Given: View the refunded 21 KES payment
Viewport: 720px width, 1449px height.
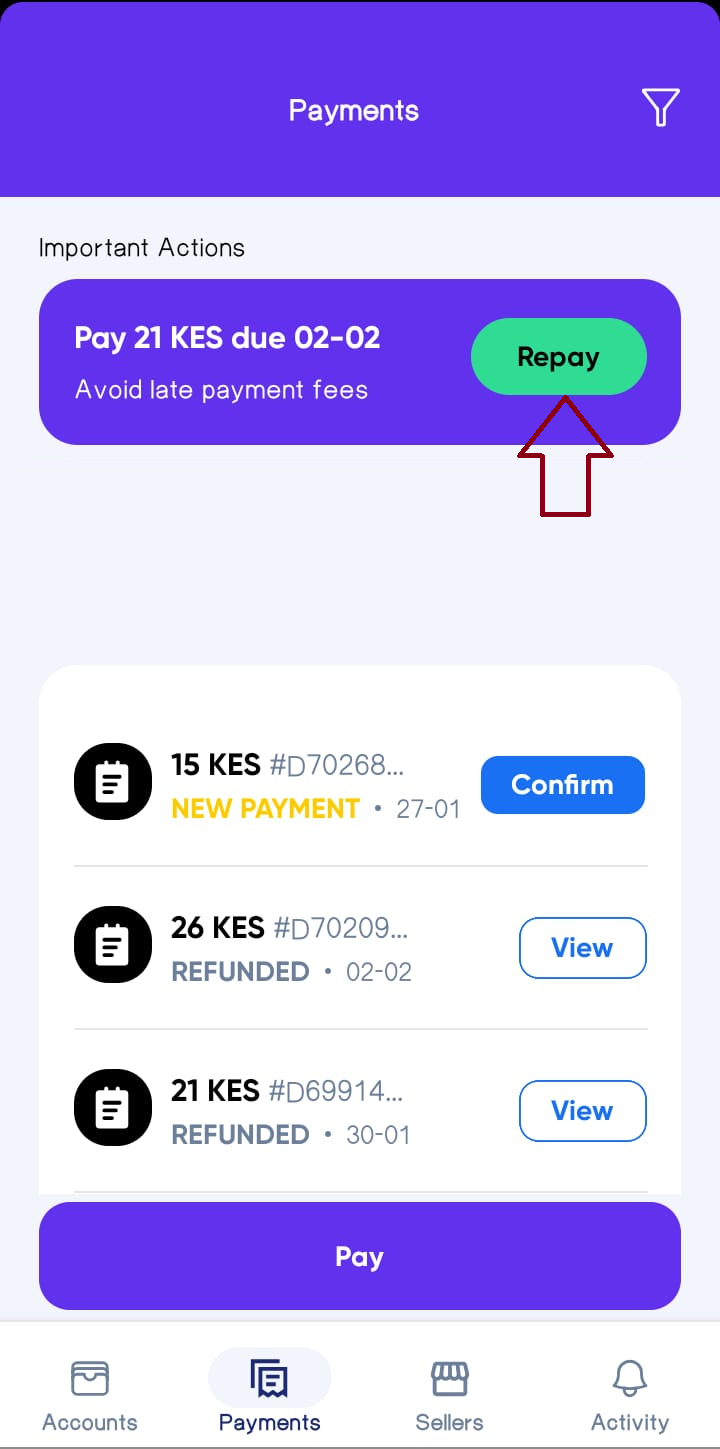Looking at the screenshot, I should 582,1111.
